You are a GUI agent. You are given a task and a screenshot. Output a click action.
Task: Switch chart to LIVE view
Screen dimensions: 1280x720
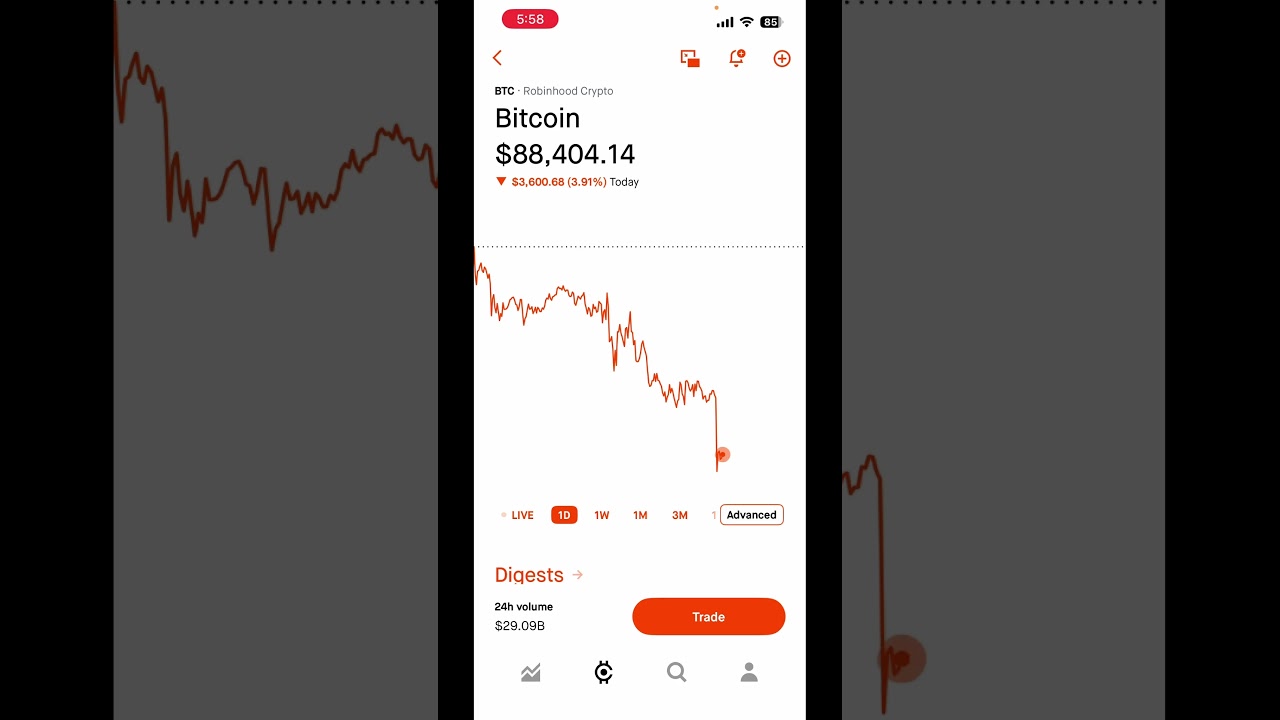(x=518, y=515)
